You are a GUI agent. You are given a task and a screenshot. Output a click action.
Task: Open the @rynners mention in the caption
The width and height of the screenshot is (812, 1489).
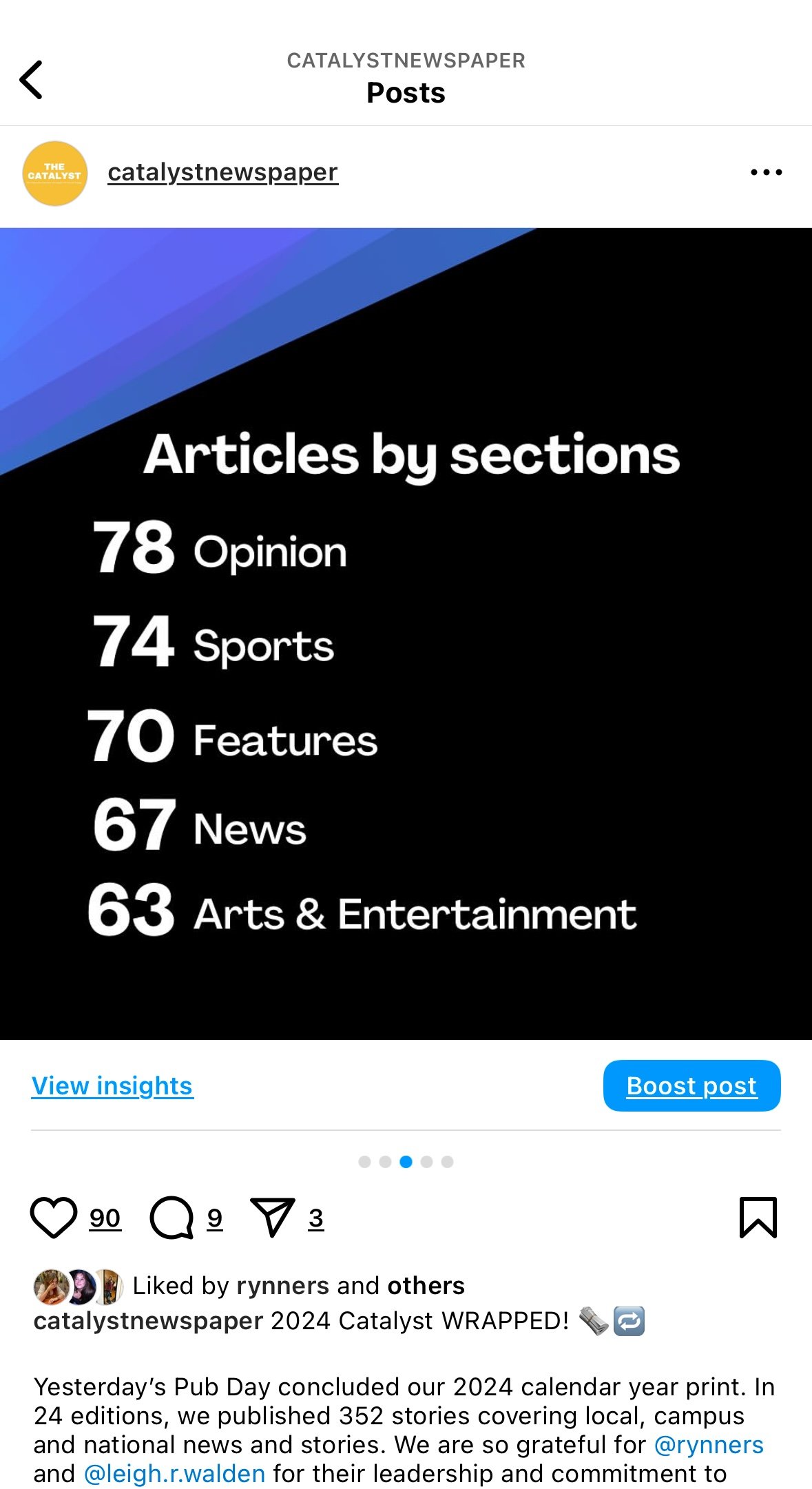[709, 1444]
